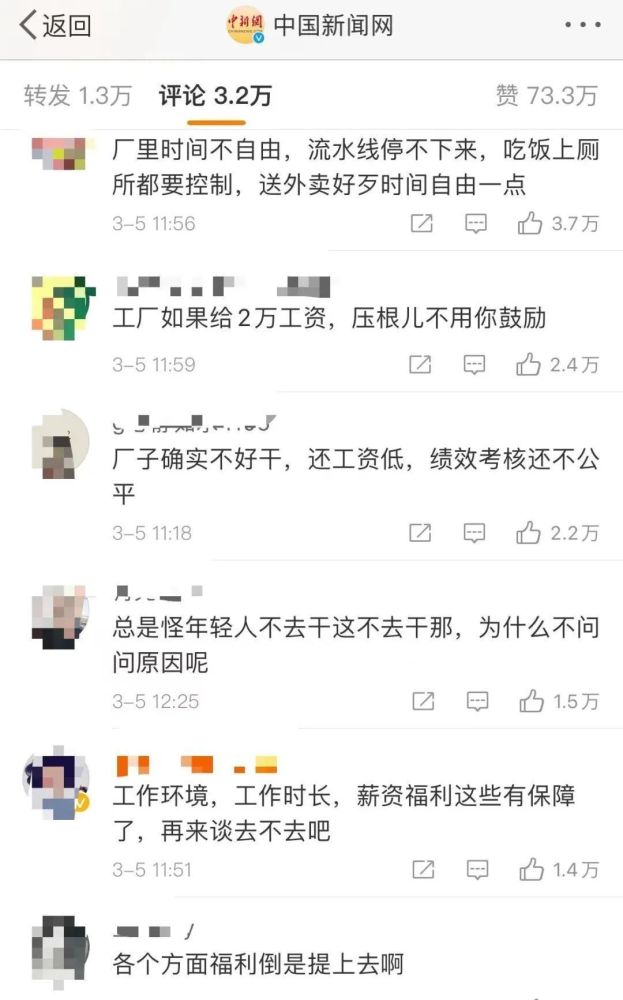This screenshot has height=1000, width=623.
Task: Repost the comment posted at 3-5 11:56
Action: pos(421,223)
